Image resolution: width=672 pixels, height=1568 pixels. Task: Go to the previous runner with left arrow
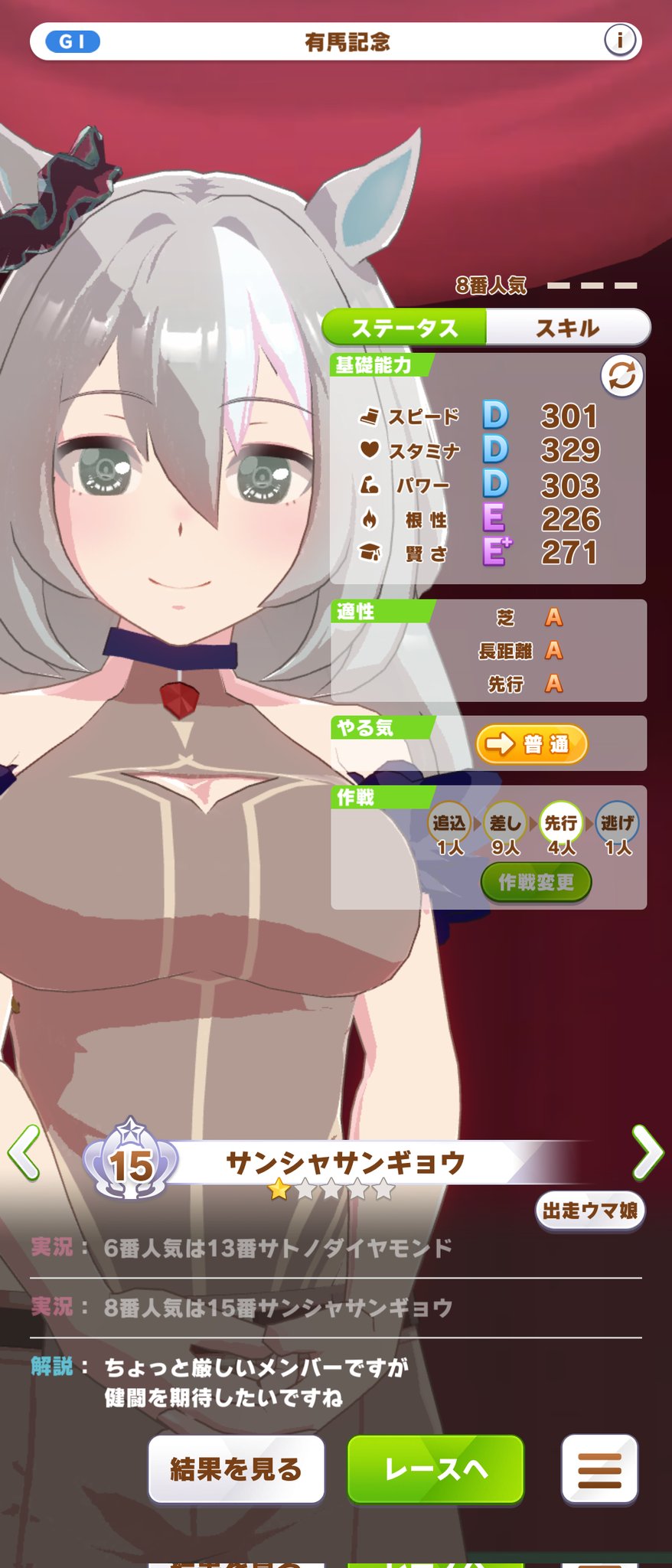coord(24,1151)
